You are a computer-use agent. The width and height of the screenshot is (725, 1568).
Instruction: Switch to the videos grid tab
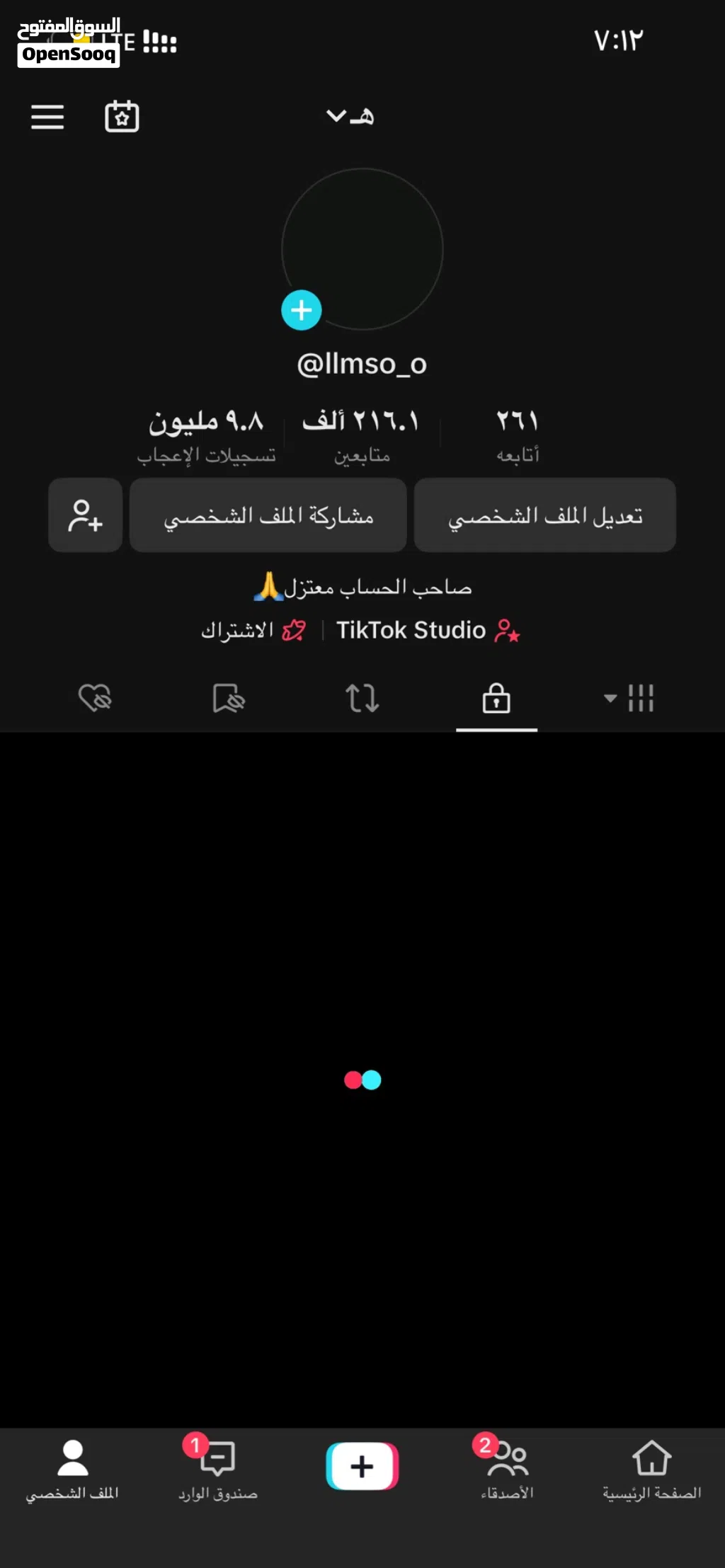coord(629,699)
